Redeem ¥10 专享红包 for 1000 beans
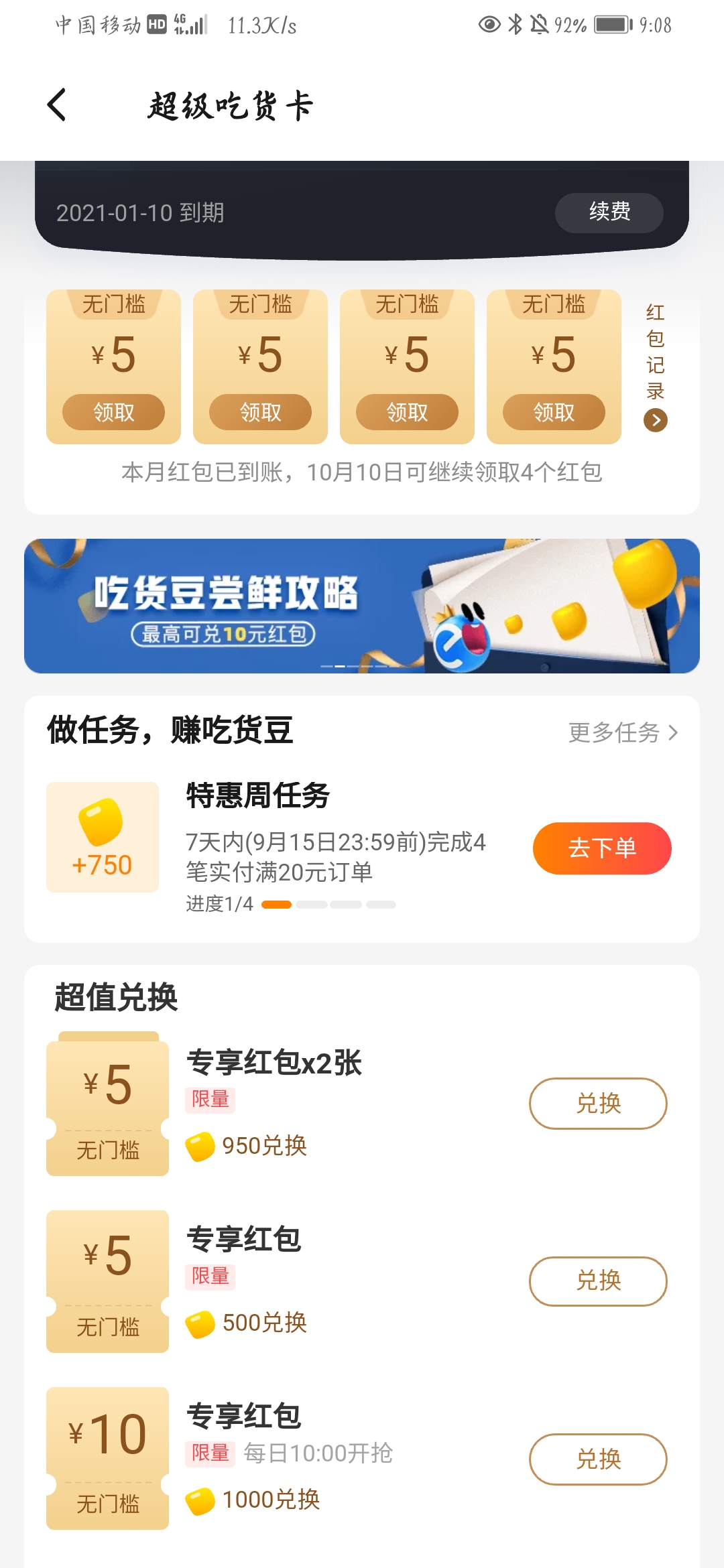 click(598, 1459)
